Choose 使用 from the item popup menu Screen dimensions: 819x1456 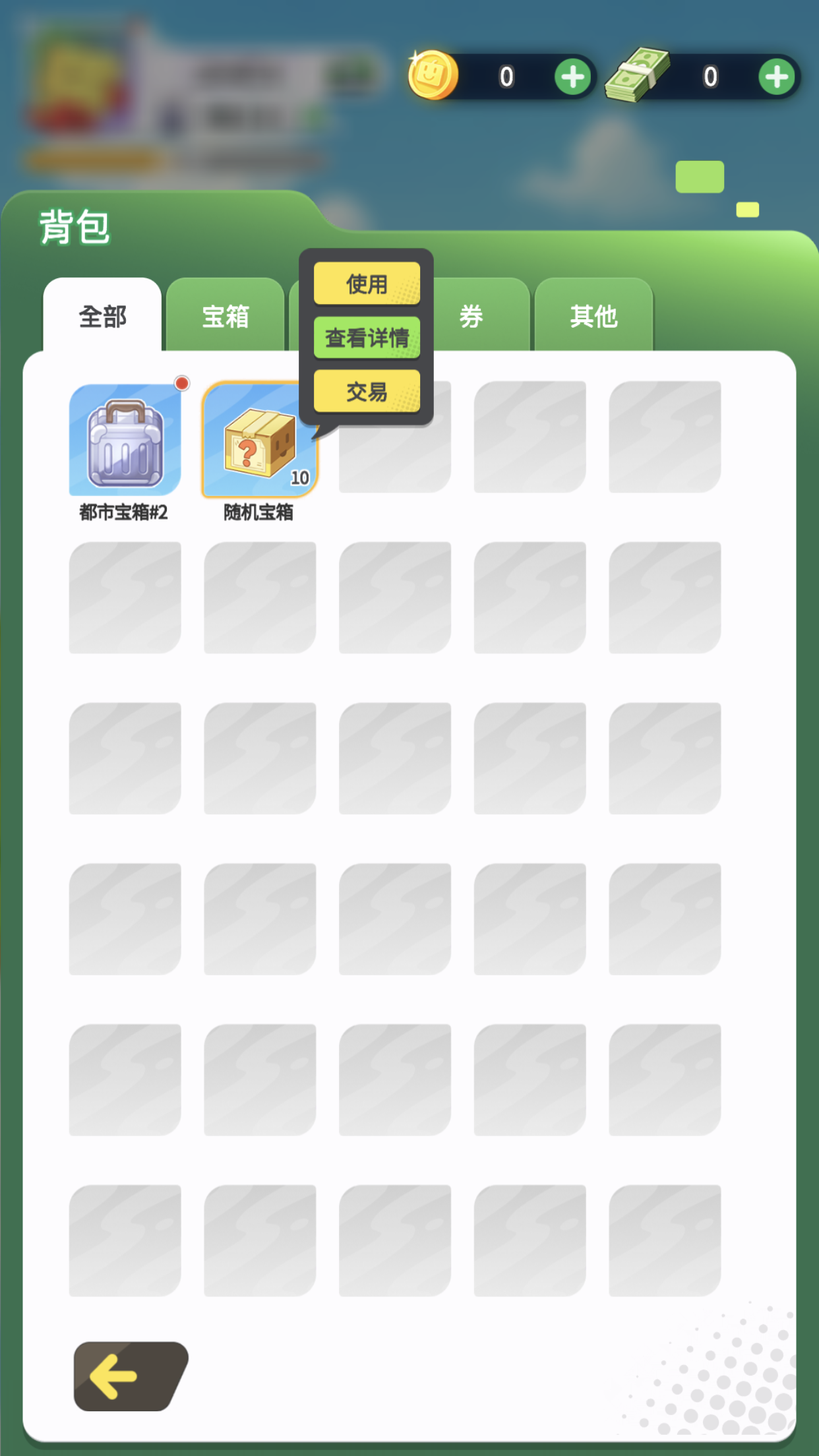[367, 284]
